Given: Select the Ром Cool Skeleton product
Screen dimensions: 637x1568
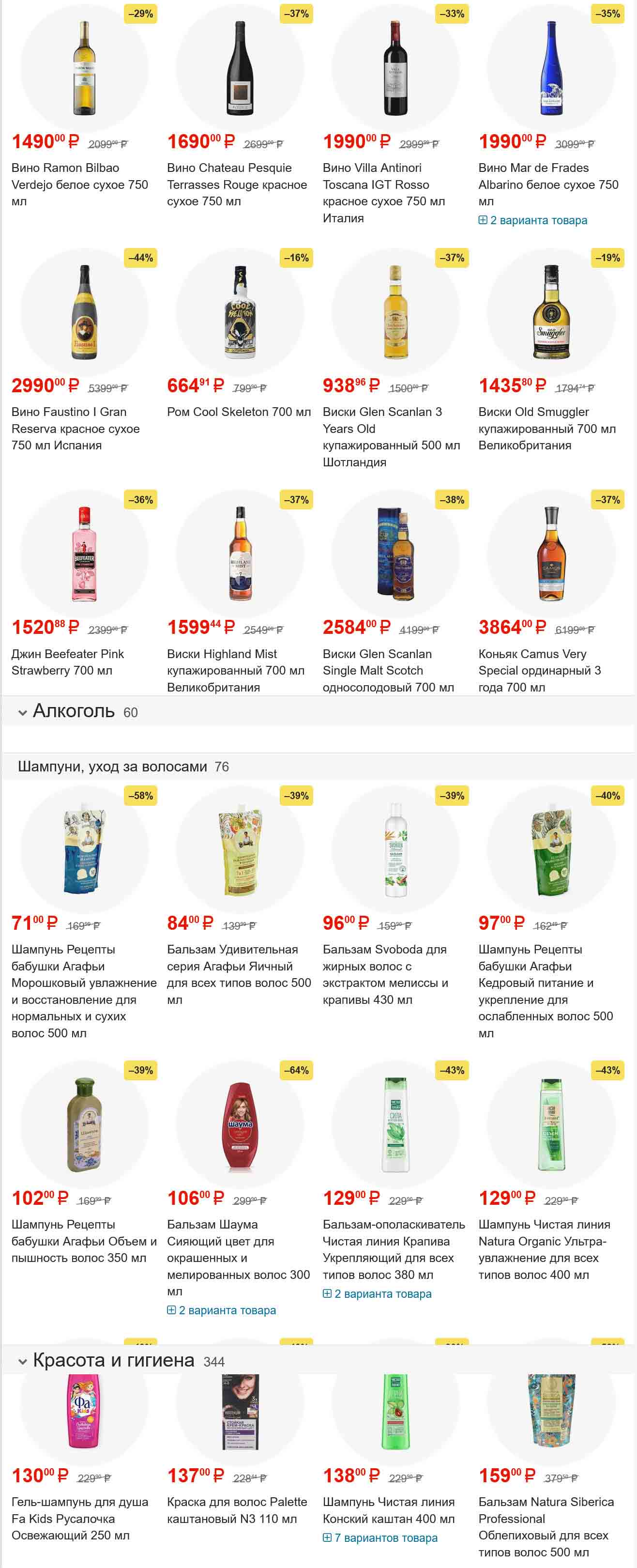Looking at the screenshot, I should pos(239,412).
